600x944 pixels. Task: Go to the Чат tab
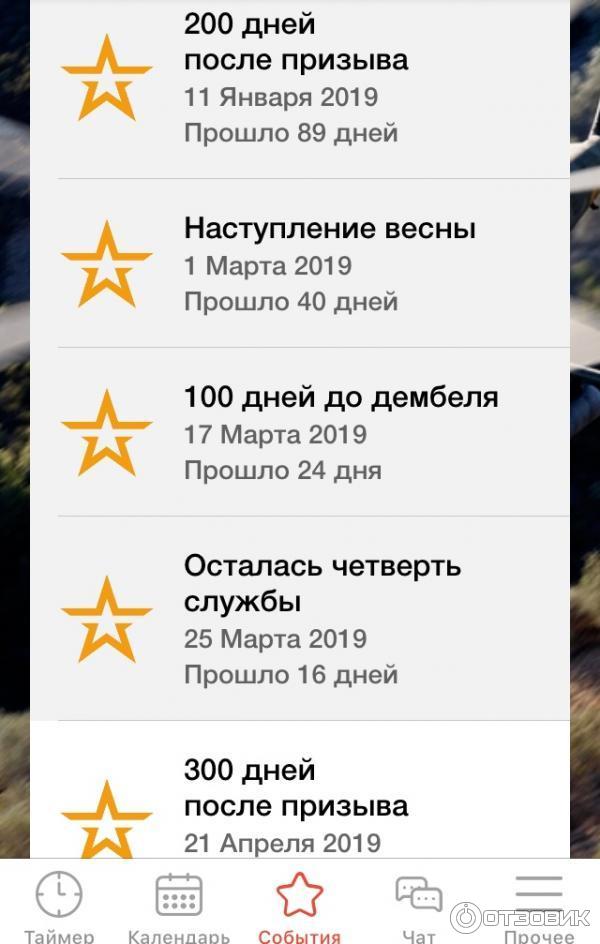coord(418,905)
